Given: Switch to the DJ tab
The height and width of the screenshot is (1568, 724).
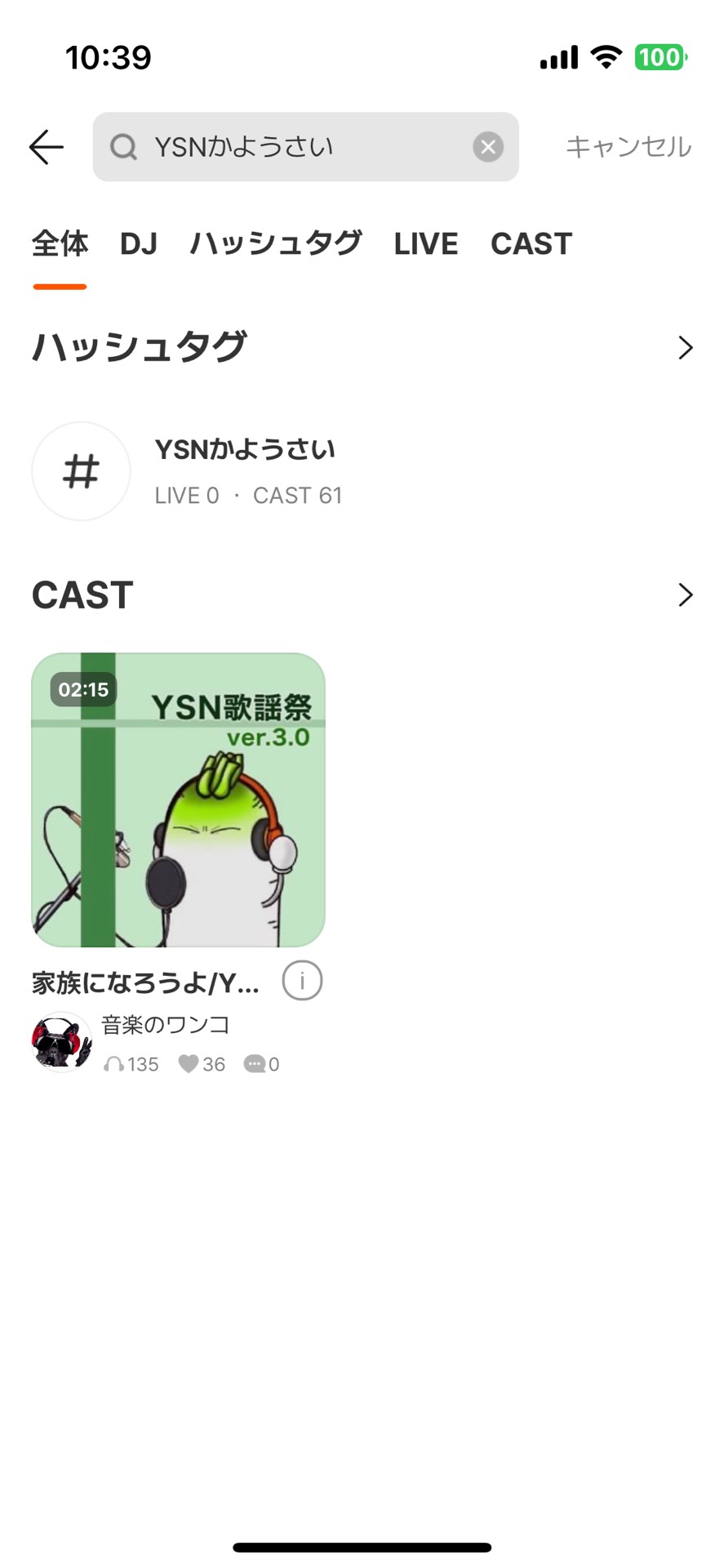Looking at the screenshot, I should click(x=138, y=243).
